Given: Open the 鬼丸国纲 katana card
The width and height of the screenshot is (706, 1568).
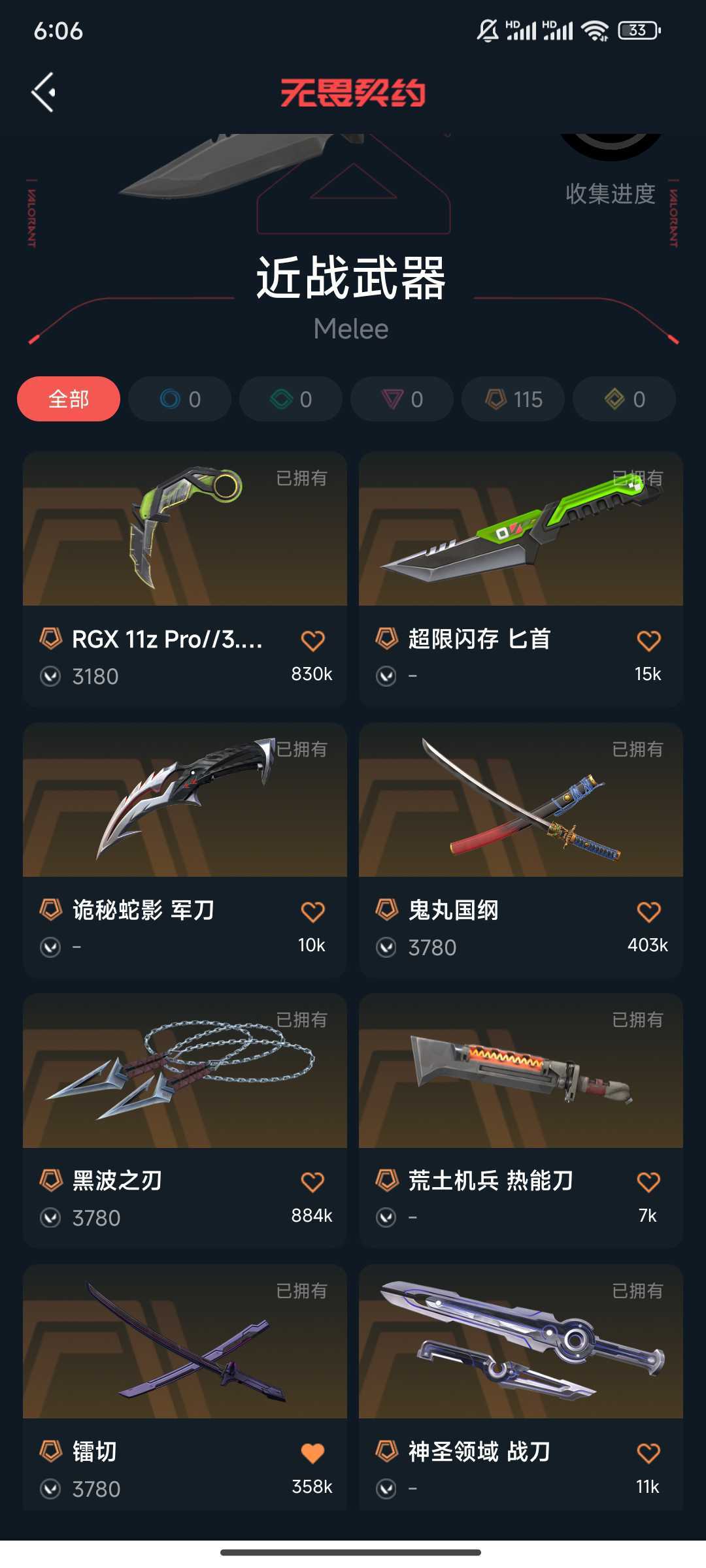Looking at the screenshot, I should click(521, 850).
